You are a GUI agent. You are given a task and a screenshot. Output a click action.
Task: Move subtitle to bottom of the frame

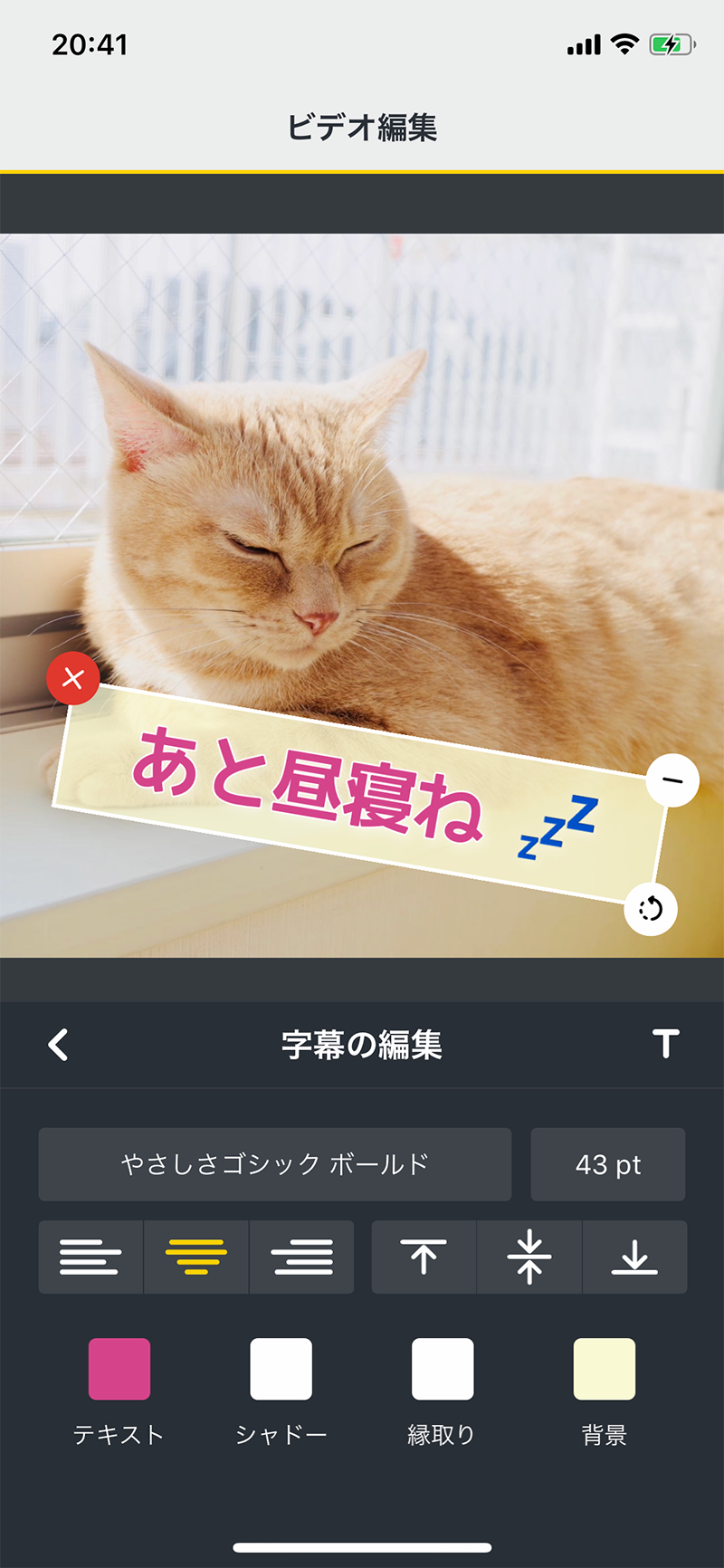pyautogui.click(x=634, y=1257)
